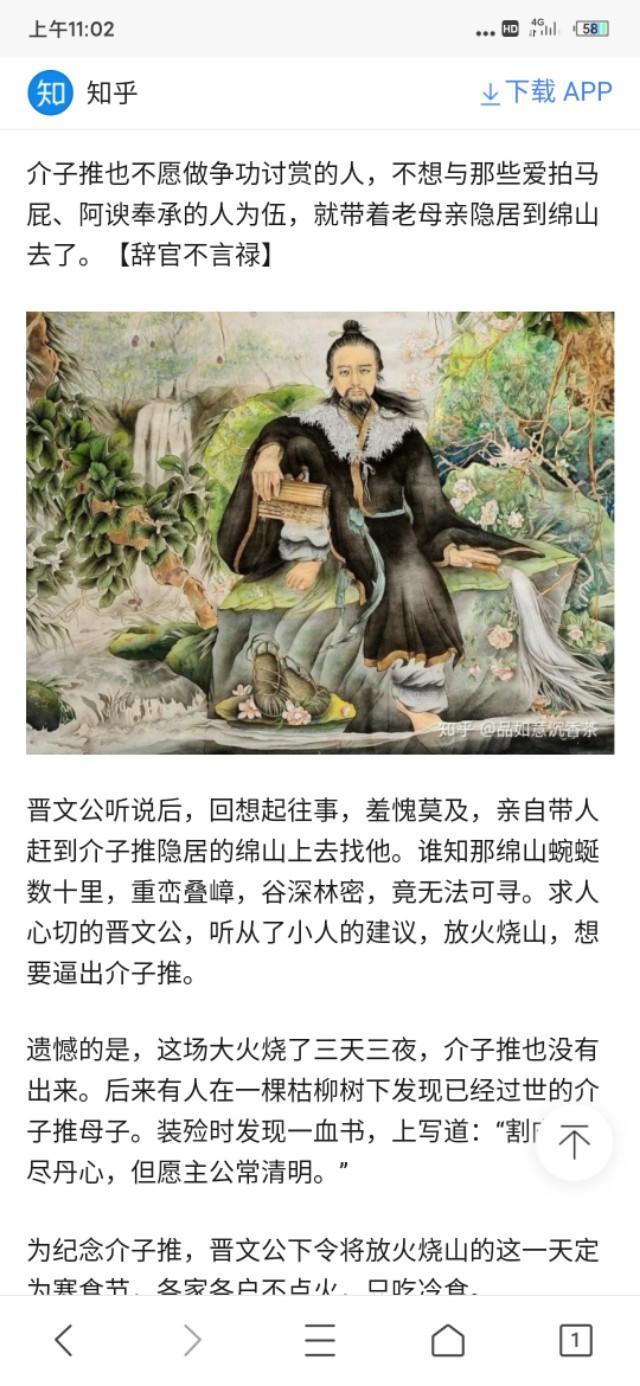Open the browser tab switcher showing 1
640x1386 pixels.
coord(575,1340)
